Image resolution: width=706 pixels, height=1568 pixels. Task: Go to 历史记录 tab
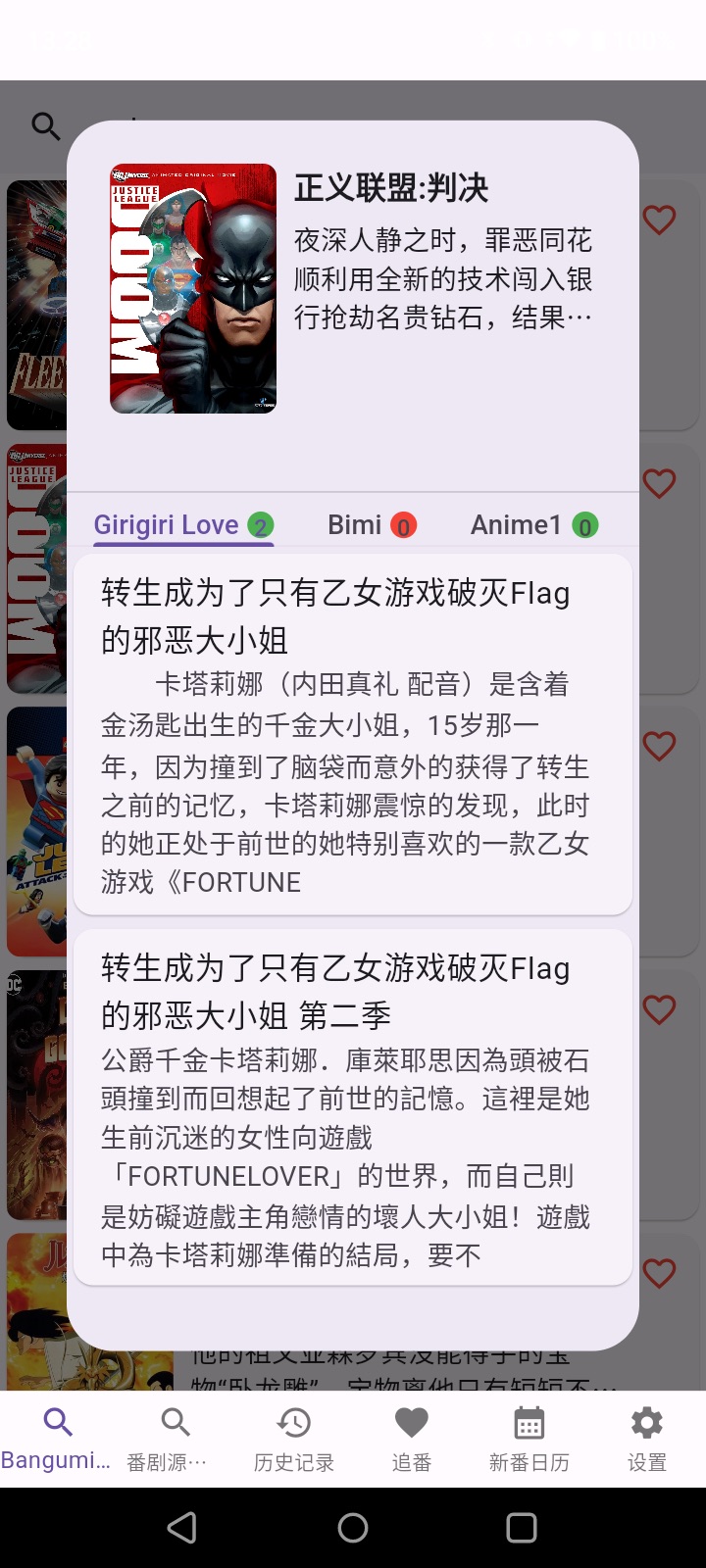point(294,1439)
